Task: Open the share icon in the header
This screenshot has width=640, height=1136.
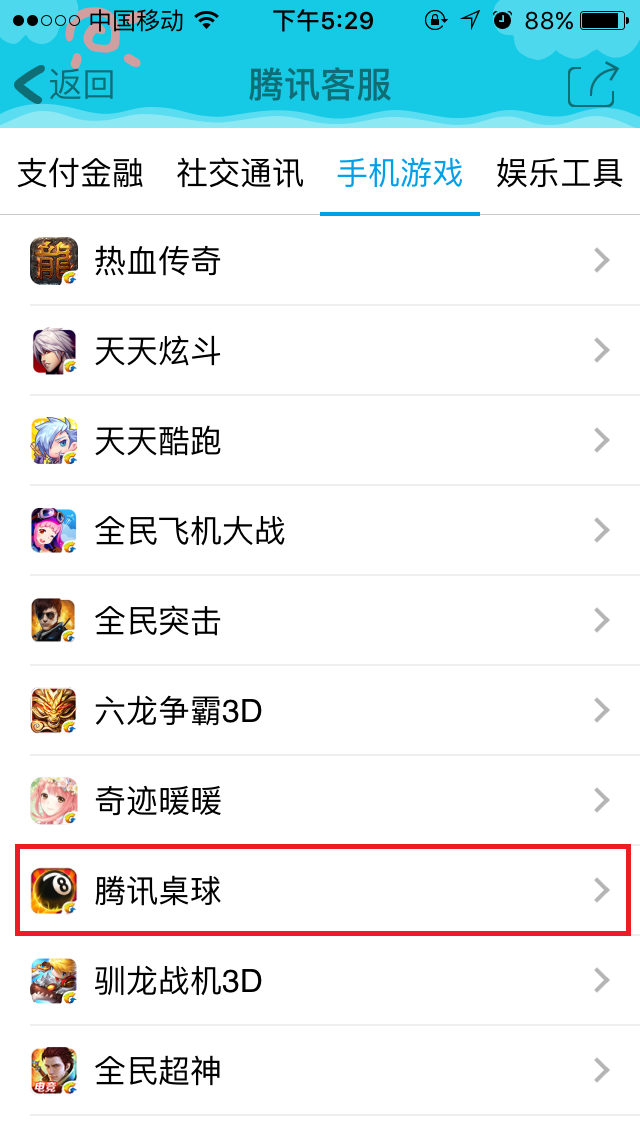Action: tap(592, 85)
